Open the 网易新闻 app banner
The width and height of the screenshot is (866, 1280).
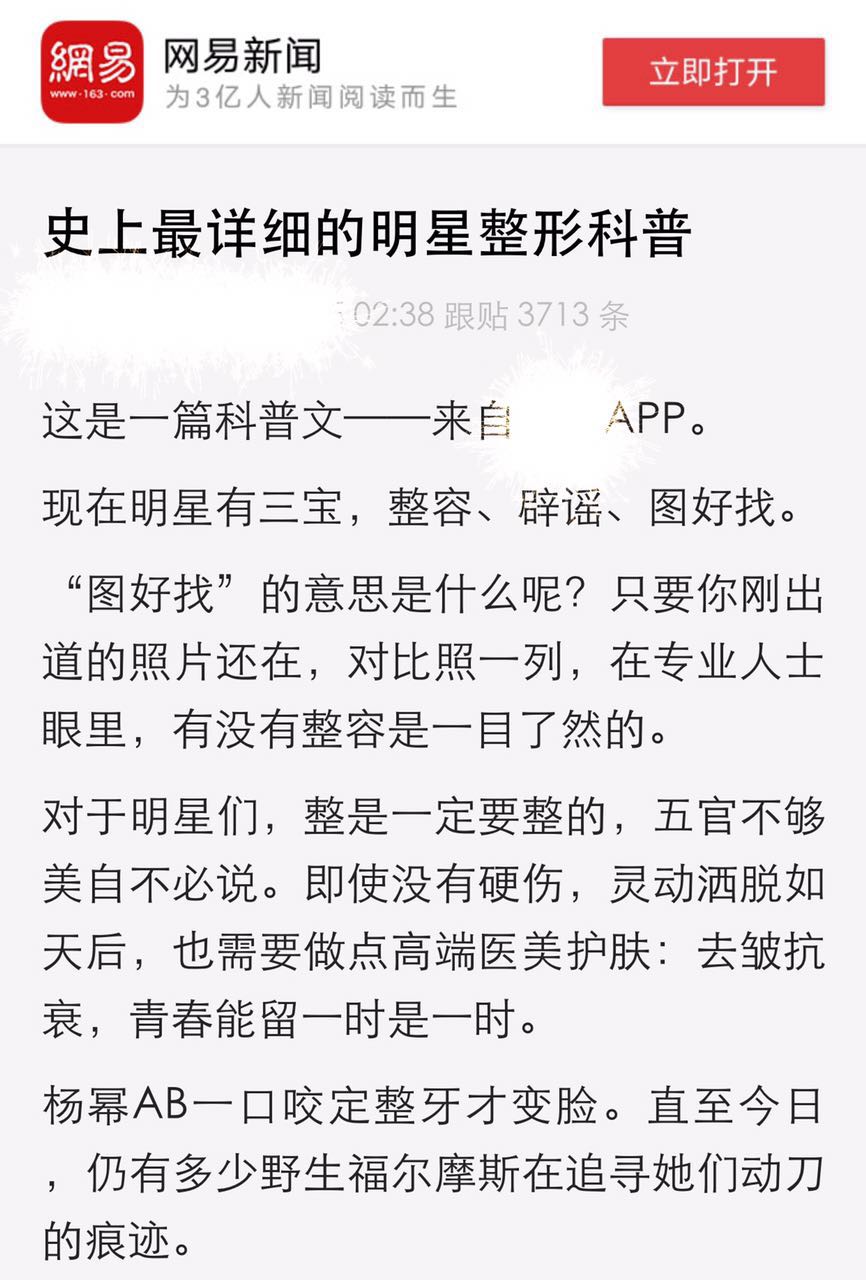pyautogui.click(x=433, y=72)
